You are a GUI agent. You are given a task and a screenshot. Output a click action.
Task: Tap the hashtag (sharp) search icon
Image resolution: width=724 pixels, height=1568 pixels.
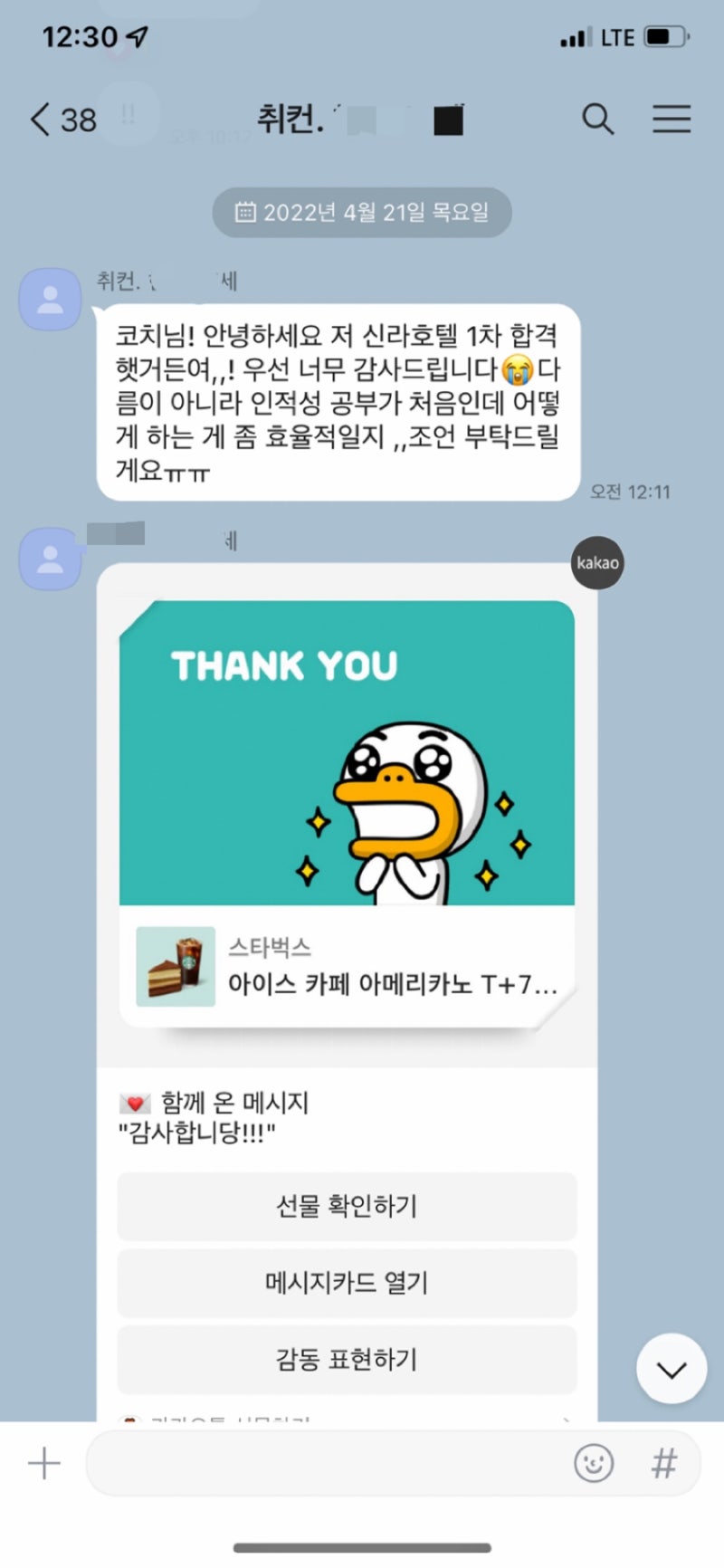point(665,1463)
